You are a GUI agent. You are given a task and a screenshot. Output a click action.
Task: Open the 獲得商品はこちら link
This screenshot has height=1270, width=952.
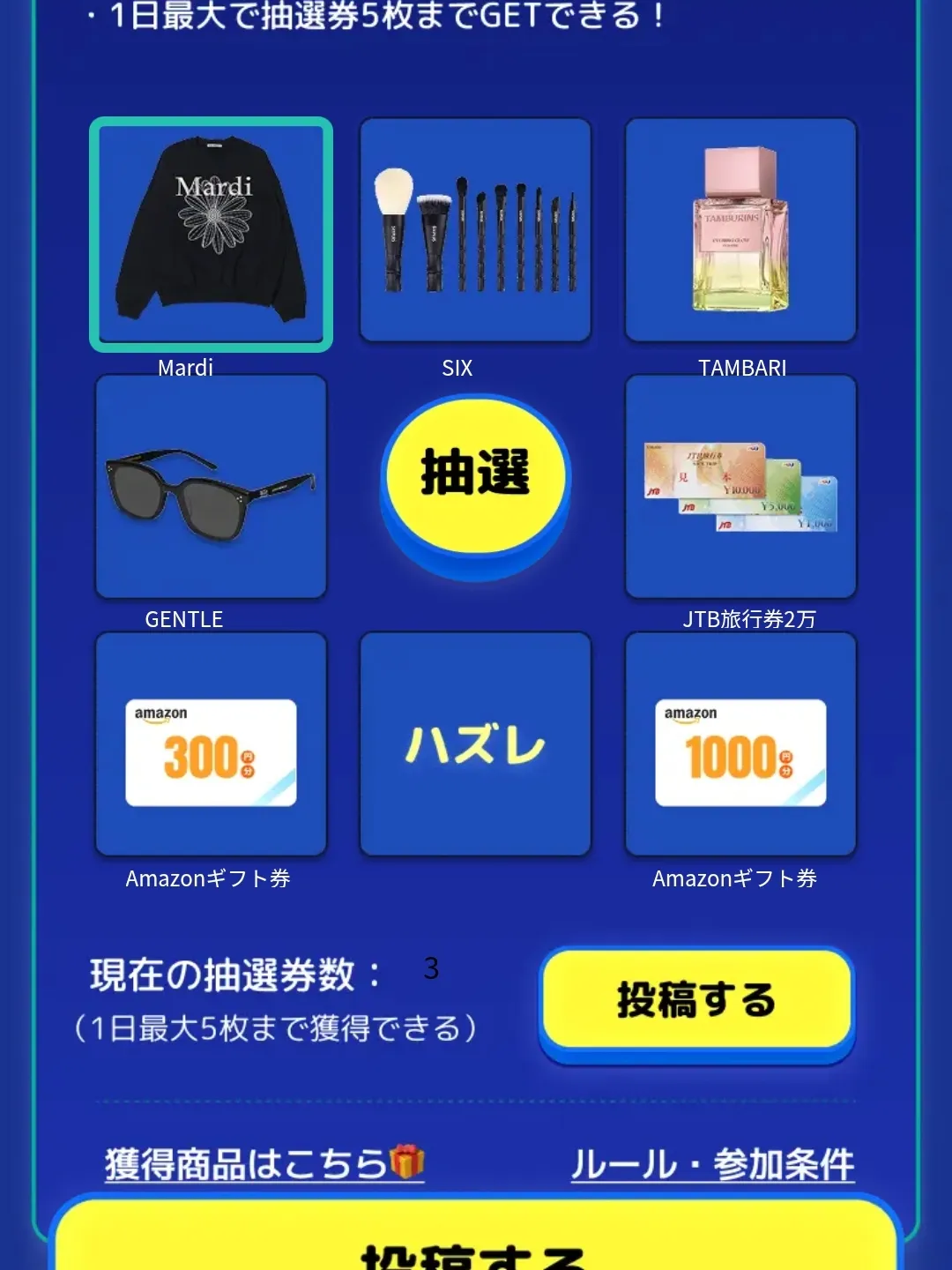[x=264, y=1164]
